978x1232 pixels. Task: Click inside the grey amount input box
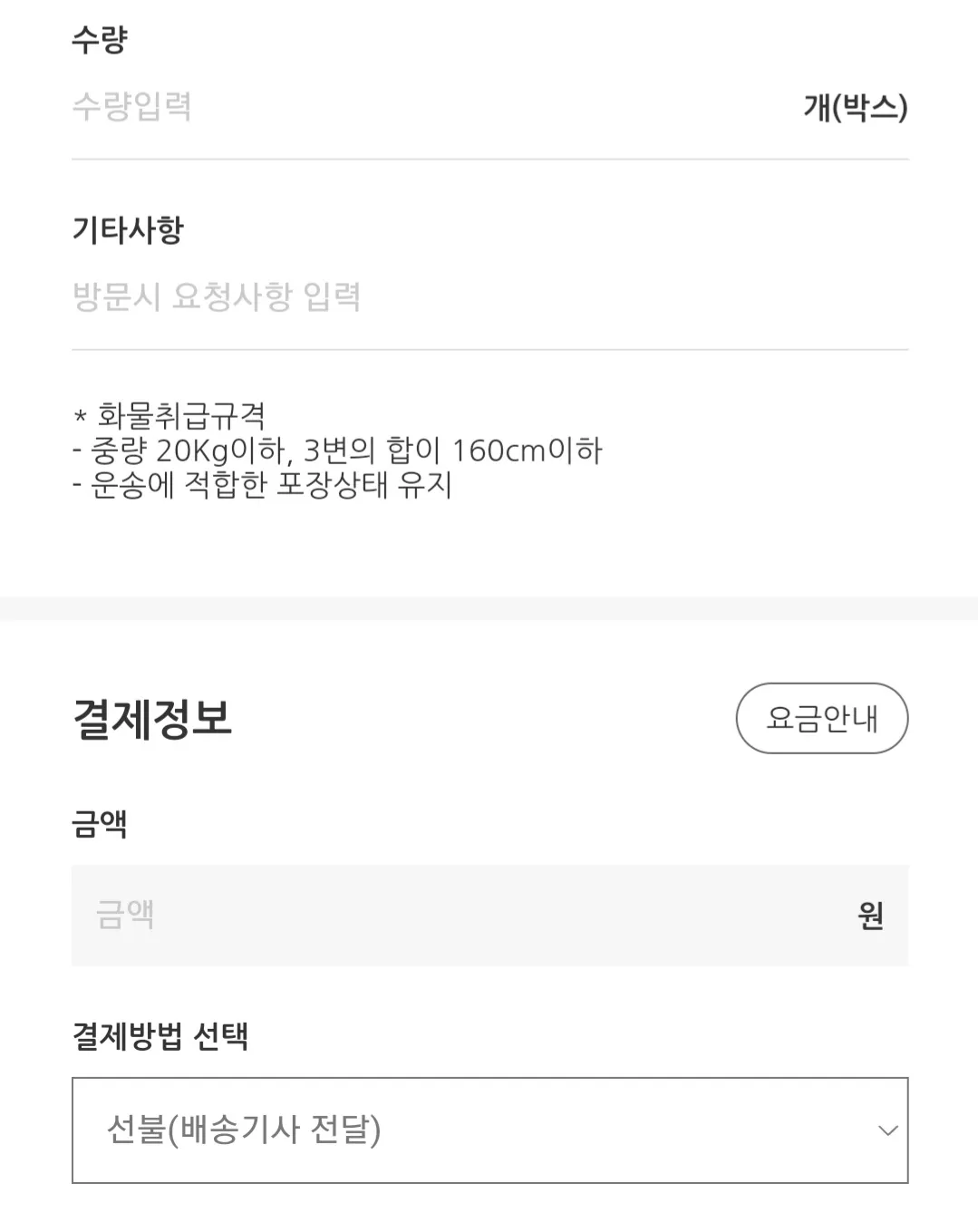tap(363, 916)
